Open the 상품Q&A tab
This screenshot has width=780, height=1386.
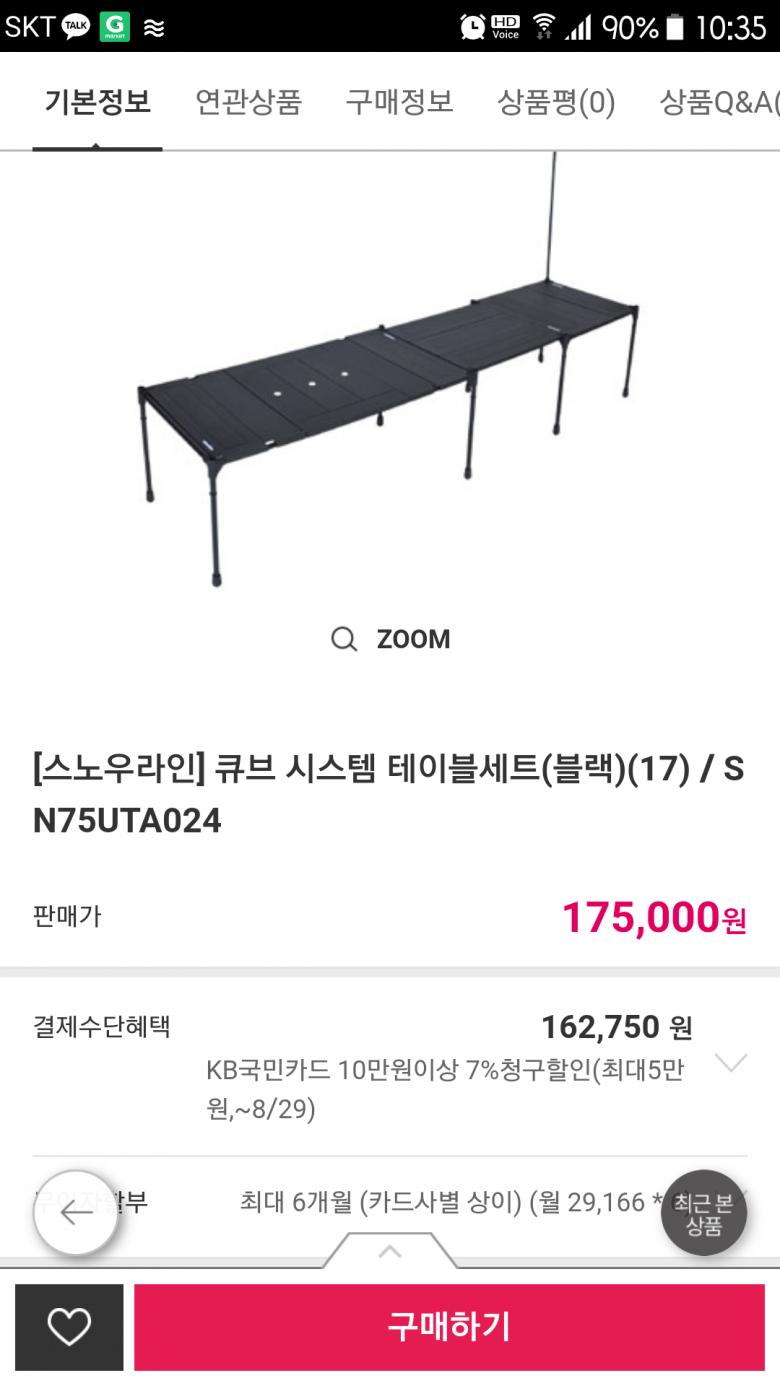[718, 102]
